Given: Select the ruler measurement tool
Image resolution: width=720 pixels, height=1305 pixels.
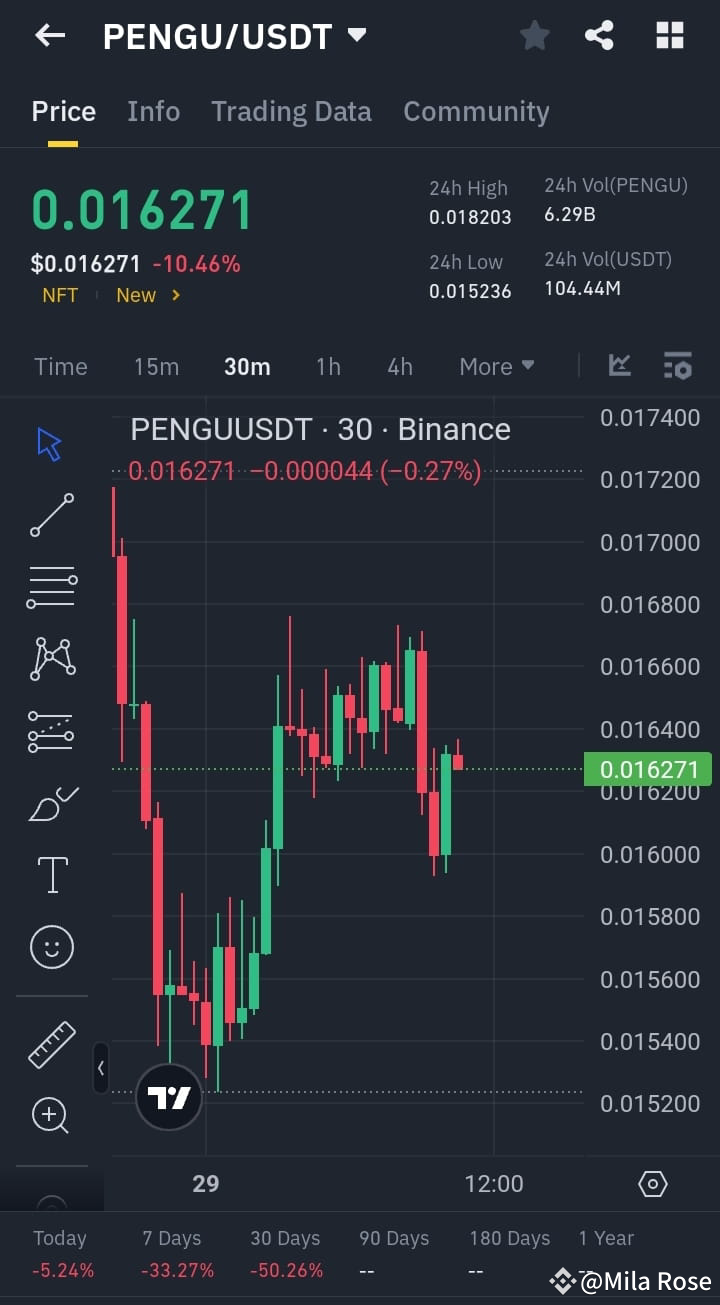Looking at the screenshot, I should click(x=50, y=1043).
